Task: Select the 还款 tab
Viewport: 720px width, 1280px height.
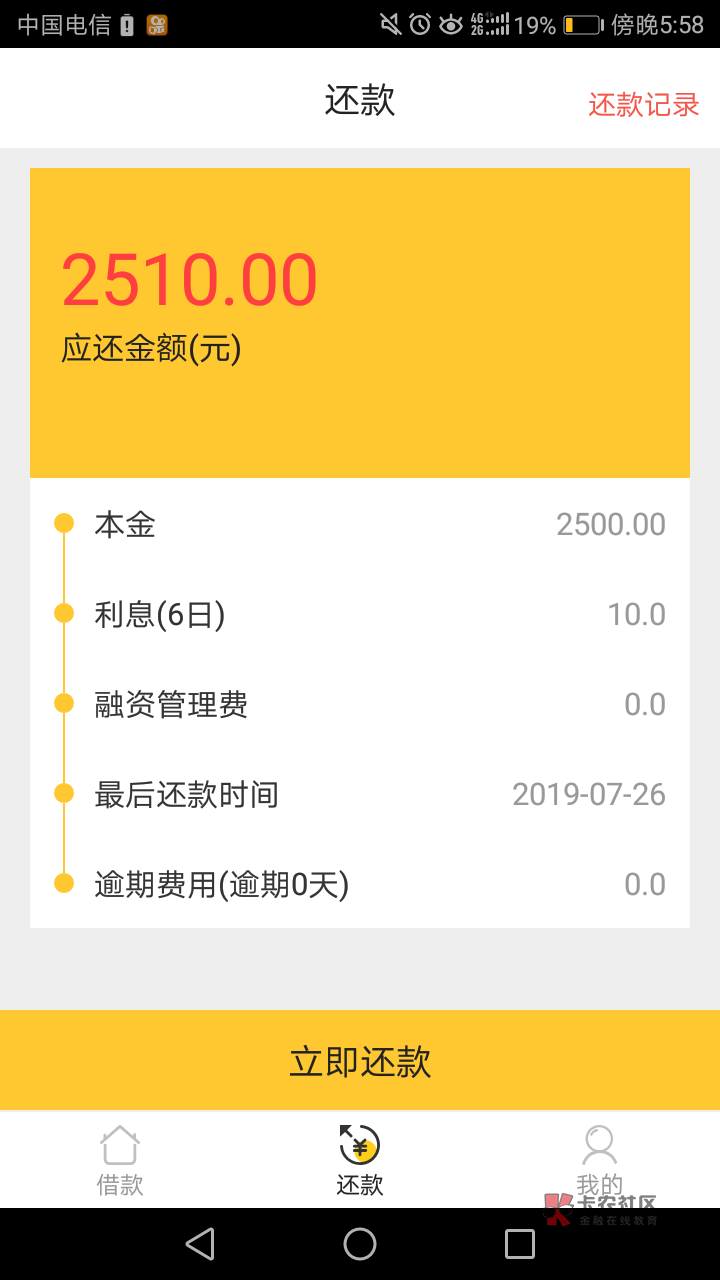Action: (x=360, y=1160)
